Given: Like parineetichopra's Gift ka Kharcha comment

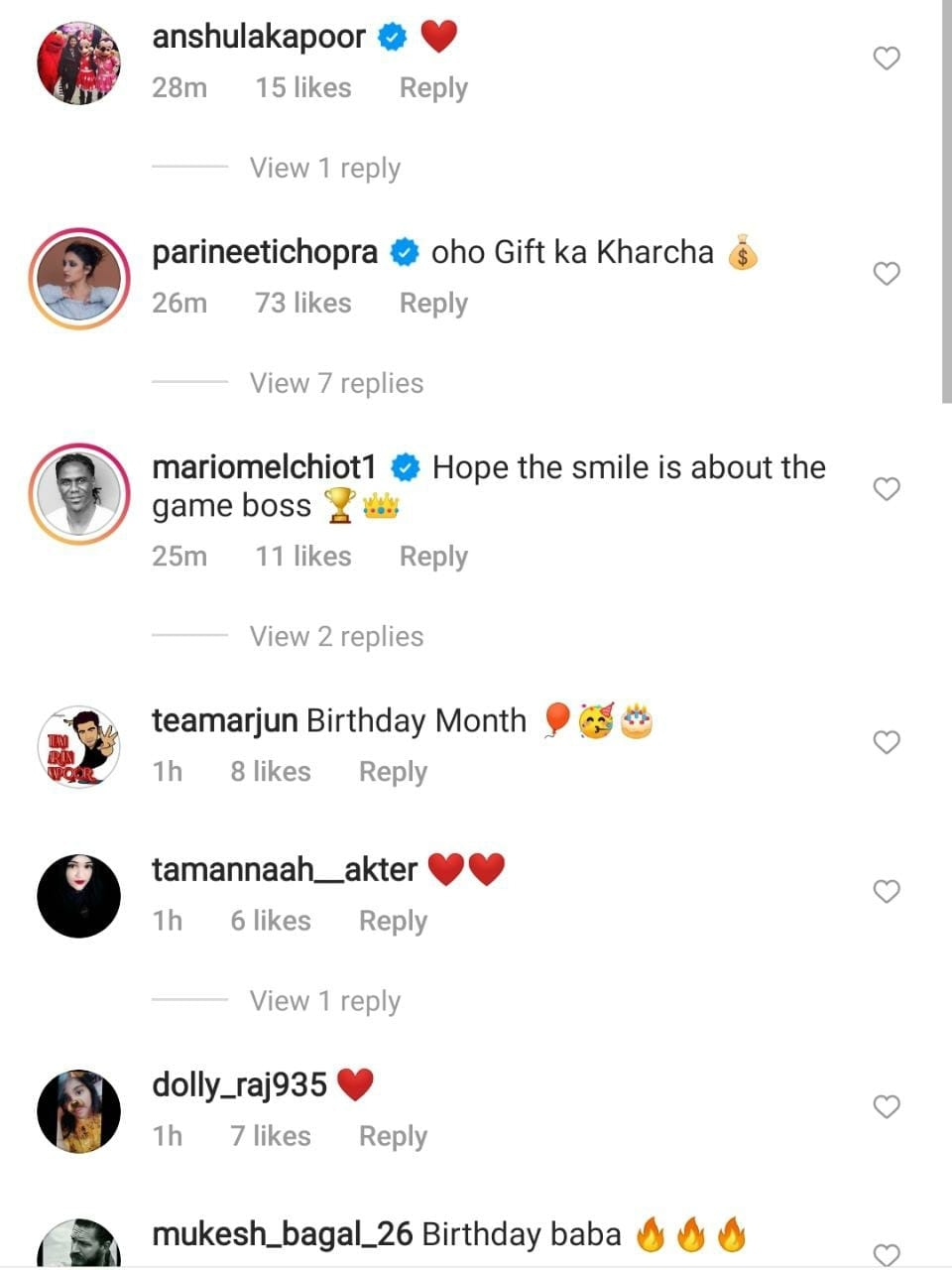Looking at the screenshot, I should 886,274.
